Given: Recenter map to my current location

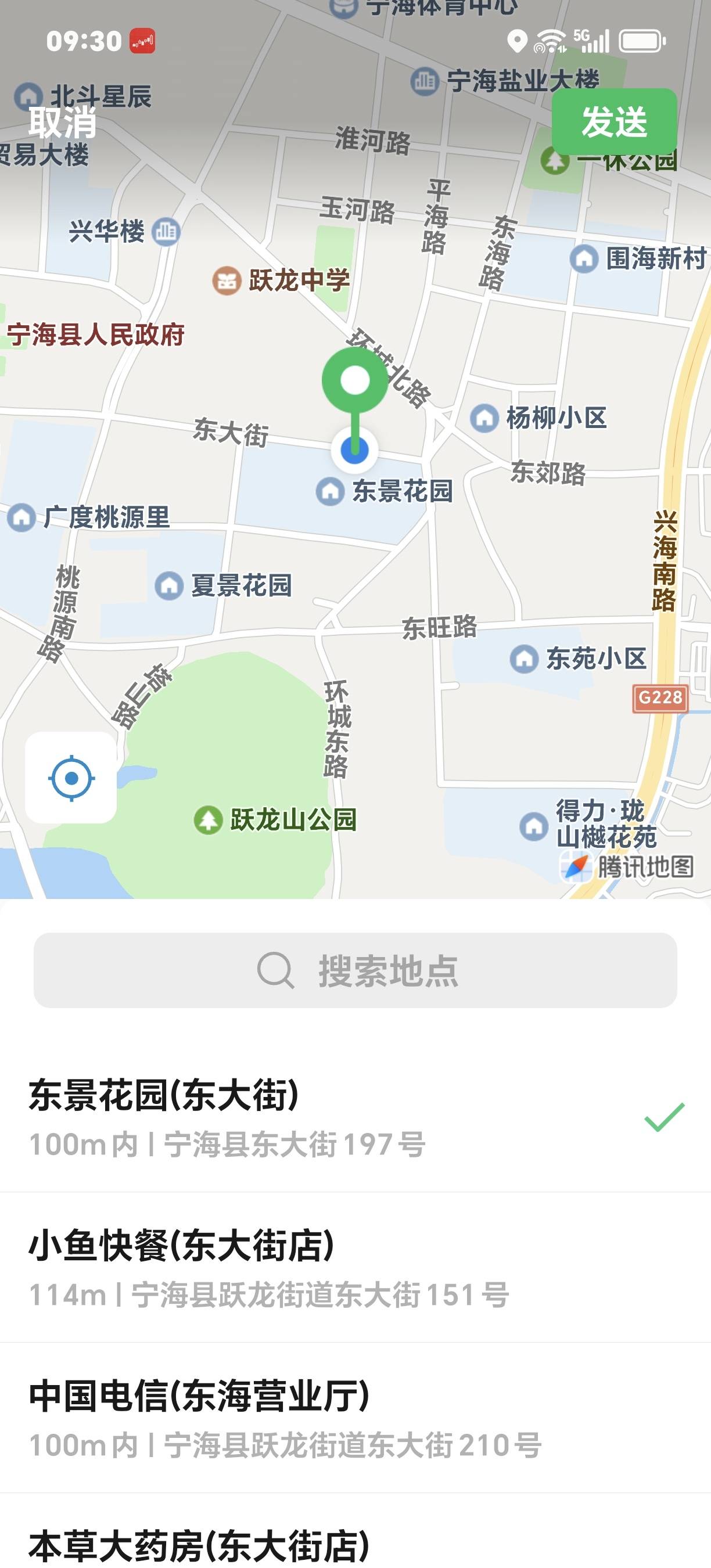Looking at the screenshot, I should (71, 778).
